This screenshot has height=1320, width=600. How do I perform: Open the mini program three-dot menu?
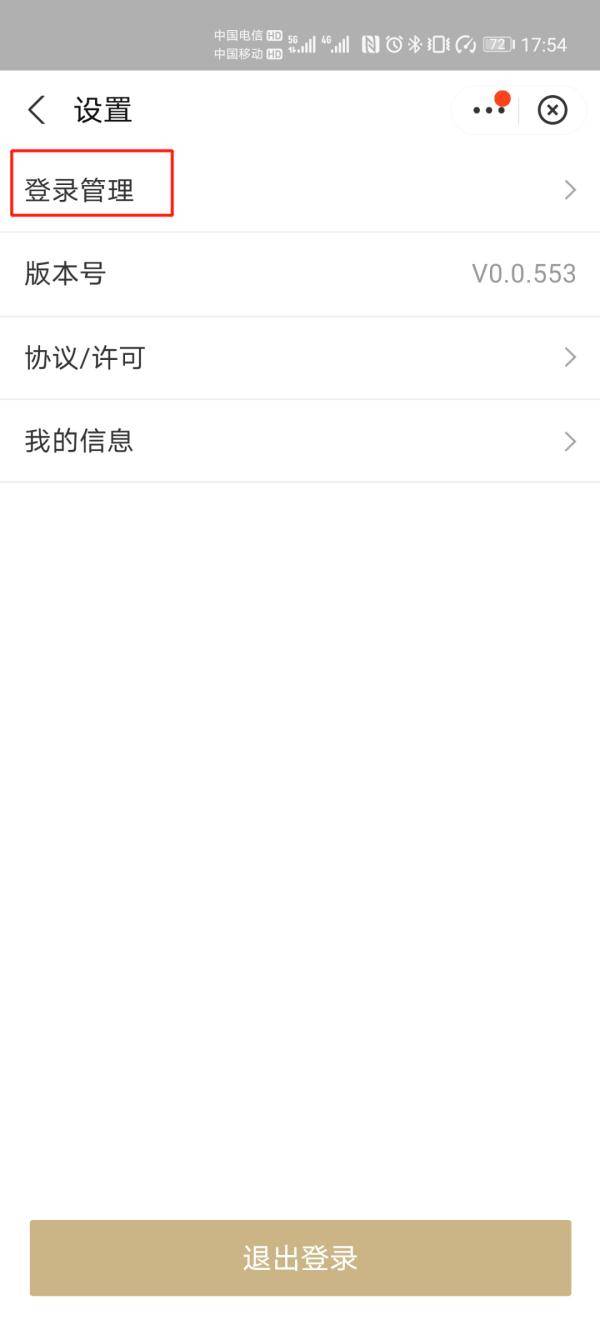(488, 110)
